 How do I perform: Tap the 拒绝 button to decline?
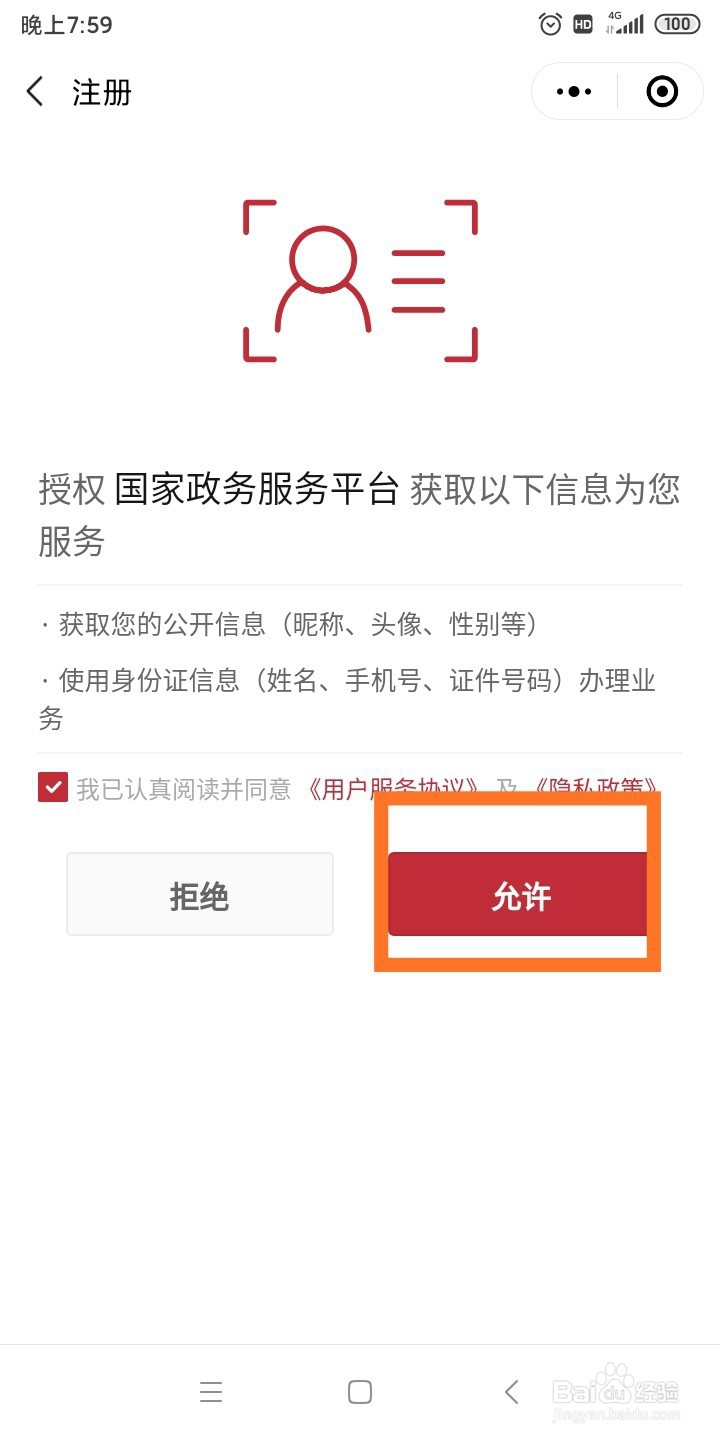tap(199, 893)
